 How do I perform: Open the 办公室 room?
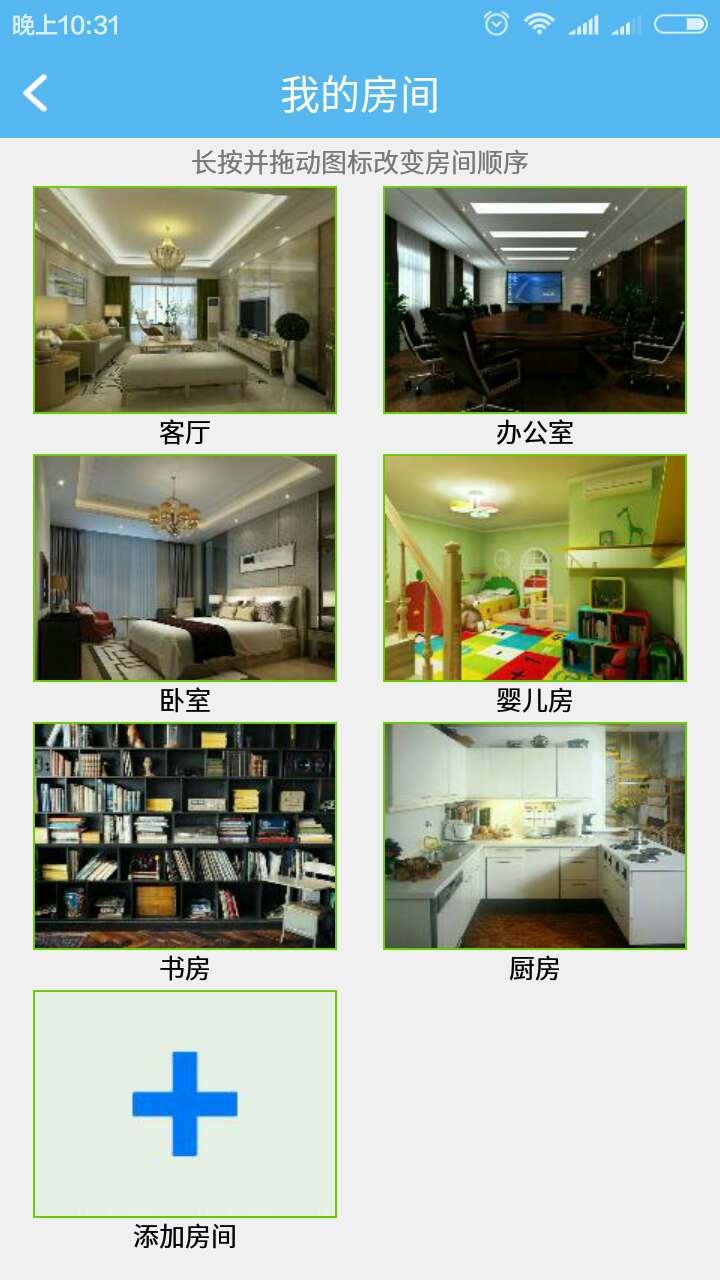535,300
